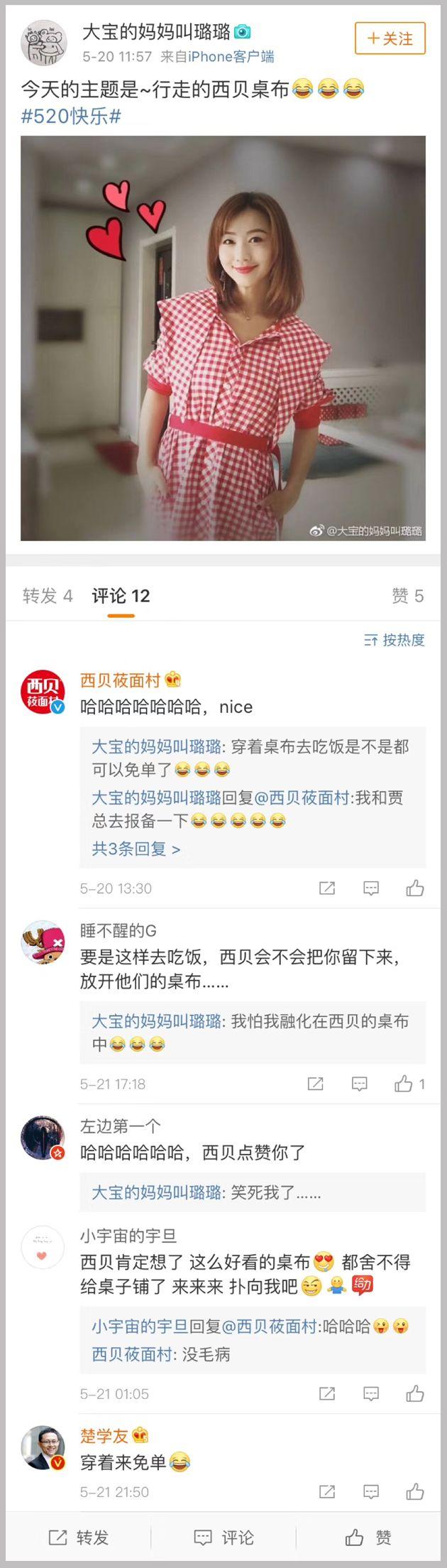Open the post author's profile picture
This screenshot has height=1568, width=447.
pyautogui.click(x=43, y=43)
